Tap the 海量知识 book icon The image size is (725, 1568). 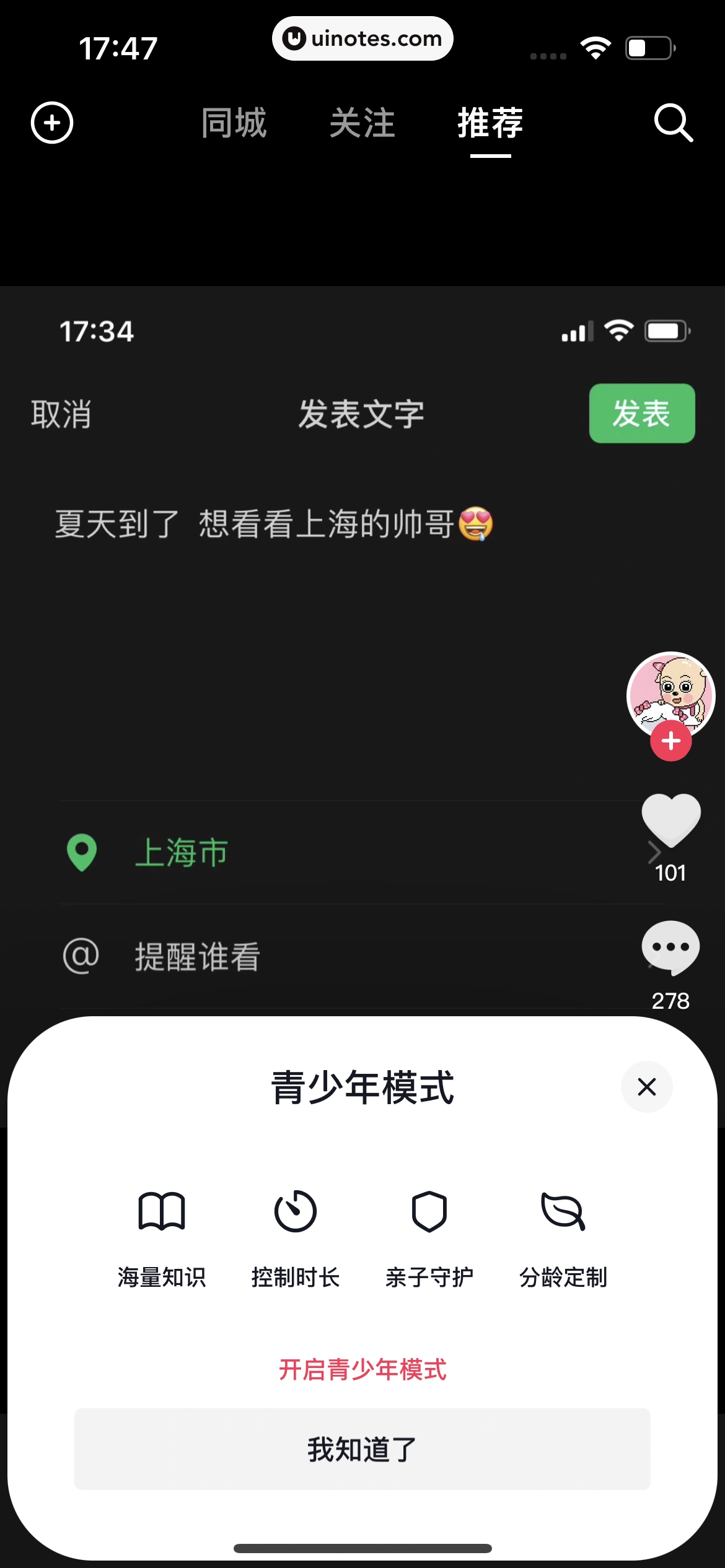pos(162,1211)
